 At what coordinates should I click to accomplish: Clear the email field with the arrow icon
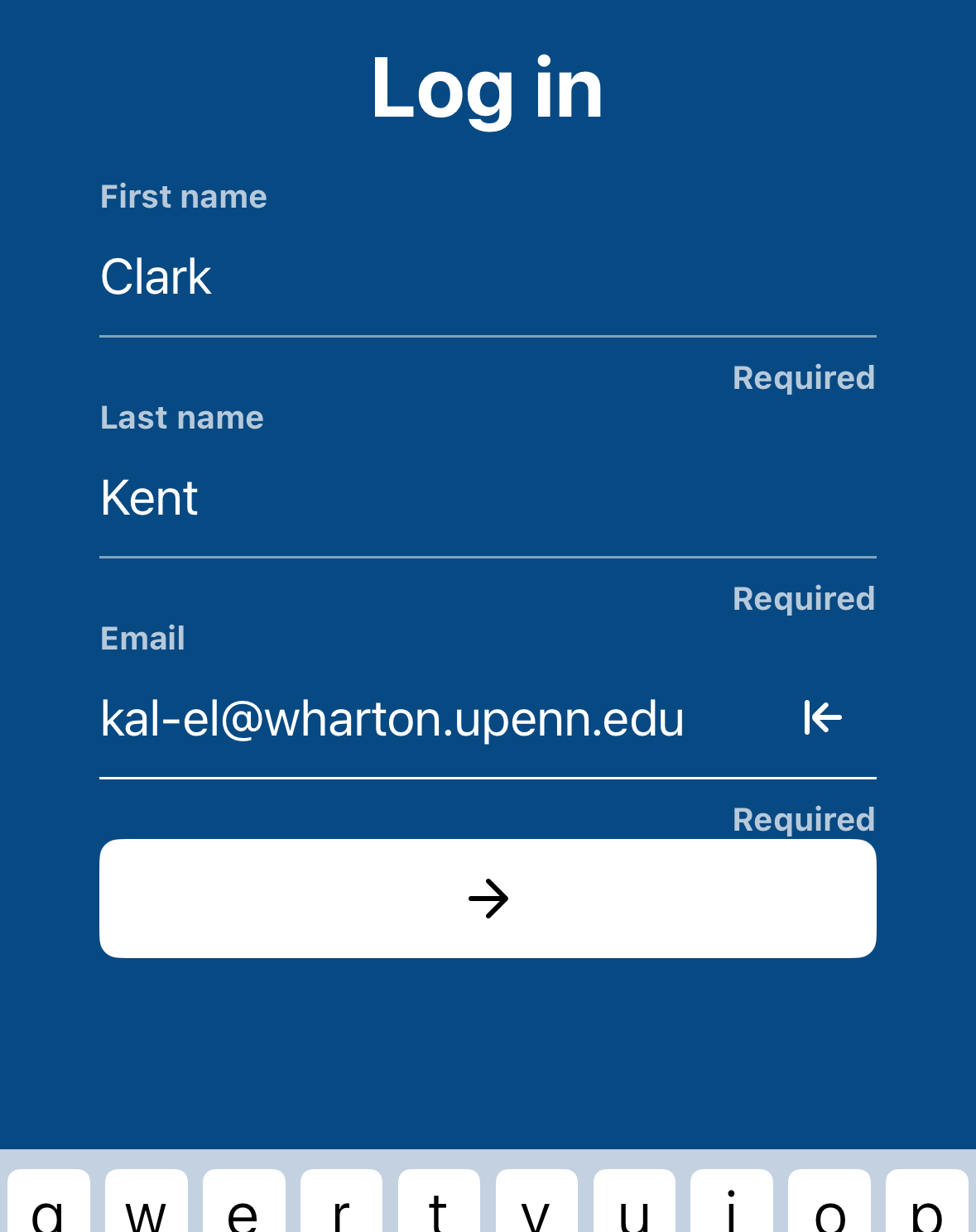coord(823,717)
